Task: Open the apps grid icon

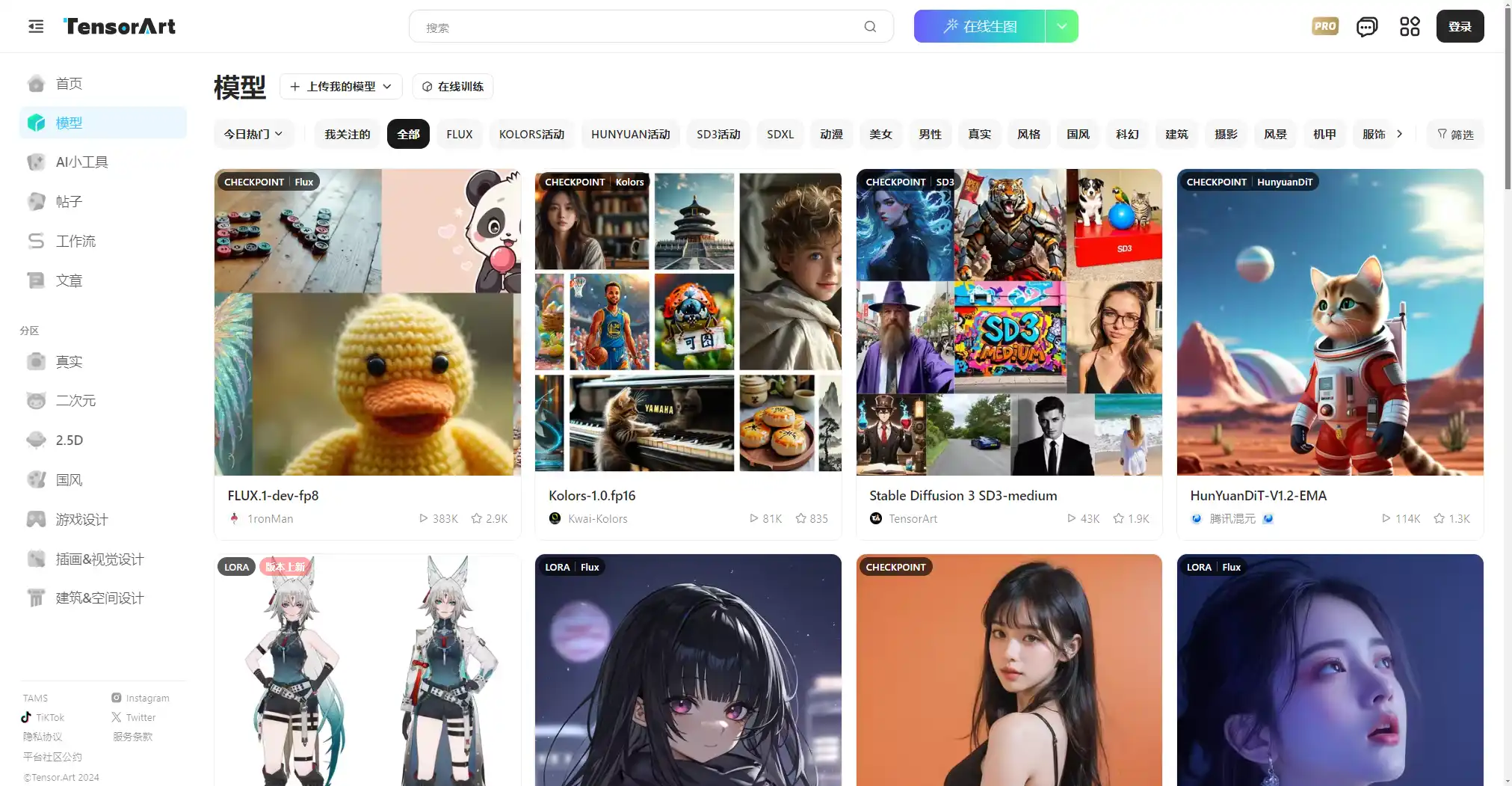Action: pyautogui.click(x=1409, y=27)
